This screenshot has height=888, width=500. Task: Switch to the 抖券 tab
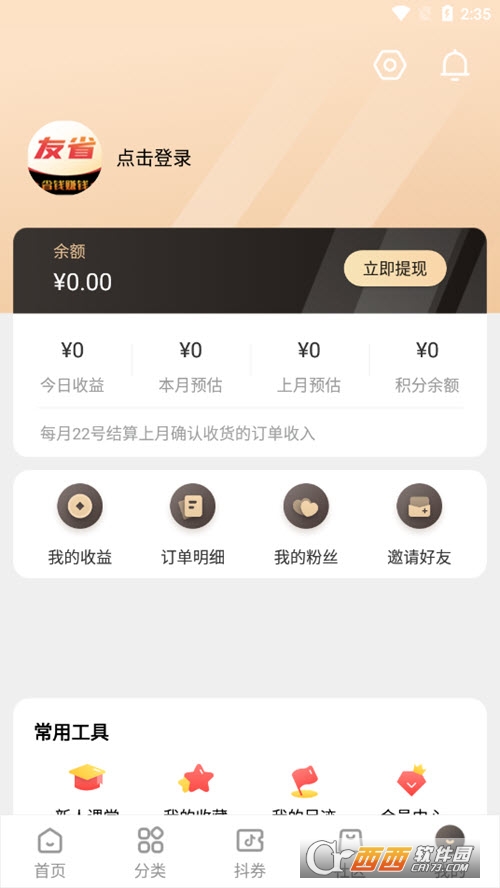point(250,853)
